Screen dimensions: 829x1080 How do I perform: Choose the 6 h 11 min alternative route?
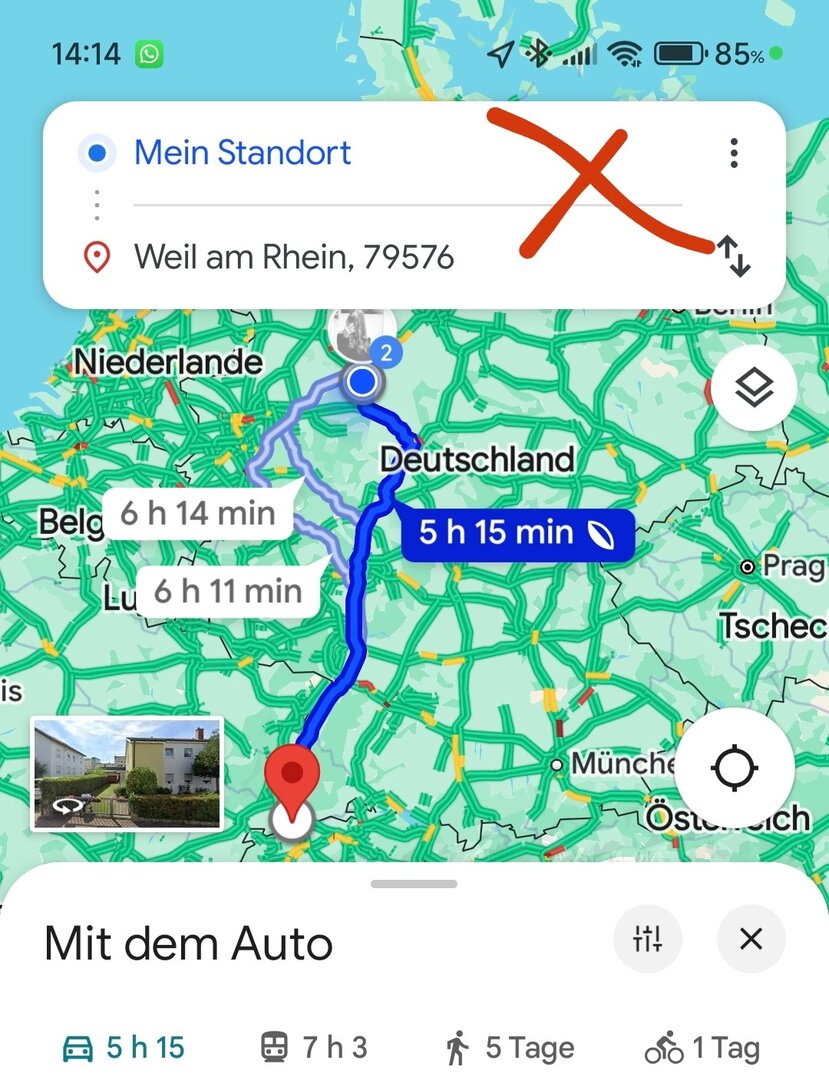[x=229, y=592]
